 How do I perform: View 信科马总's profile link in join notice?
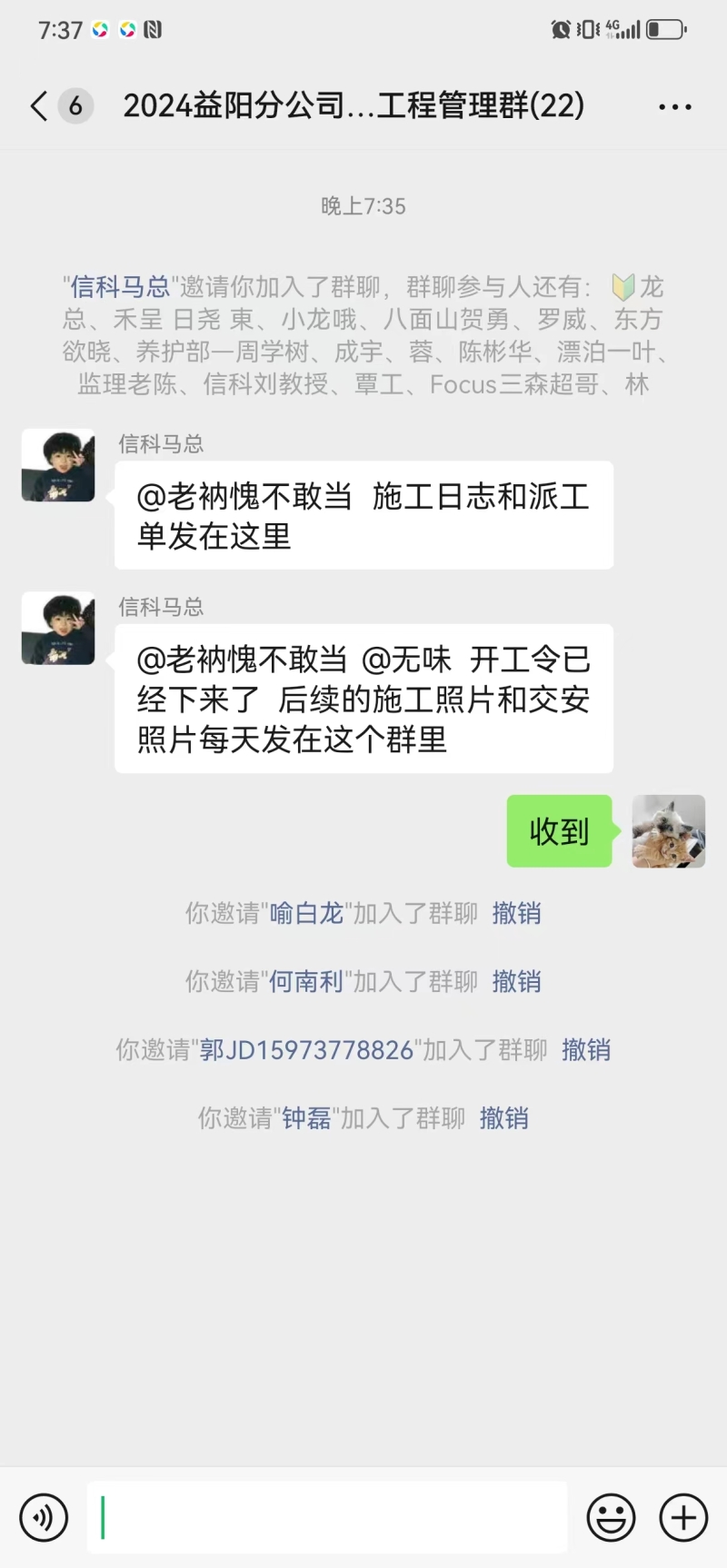pyautogui.click(x=120, y=287)
